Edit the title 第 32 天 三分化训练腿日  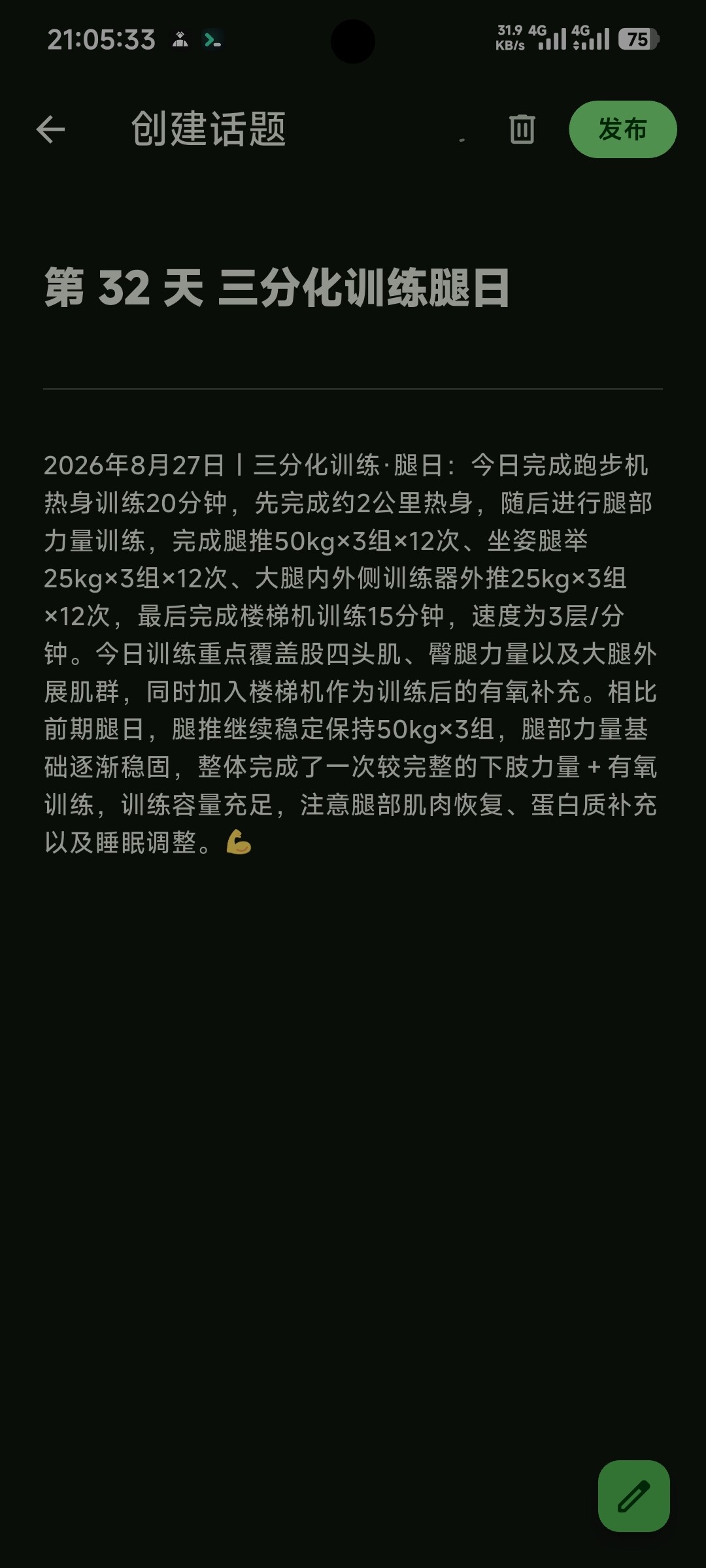(277, 288)
